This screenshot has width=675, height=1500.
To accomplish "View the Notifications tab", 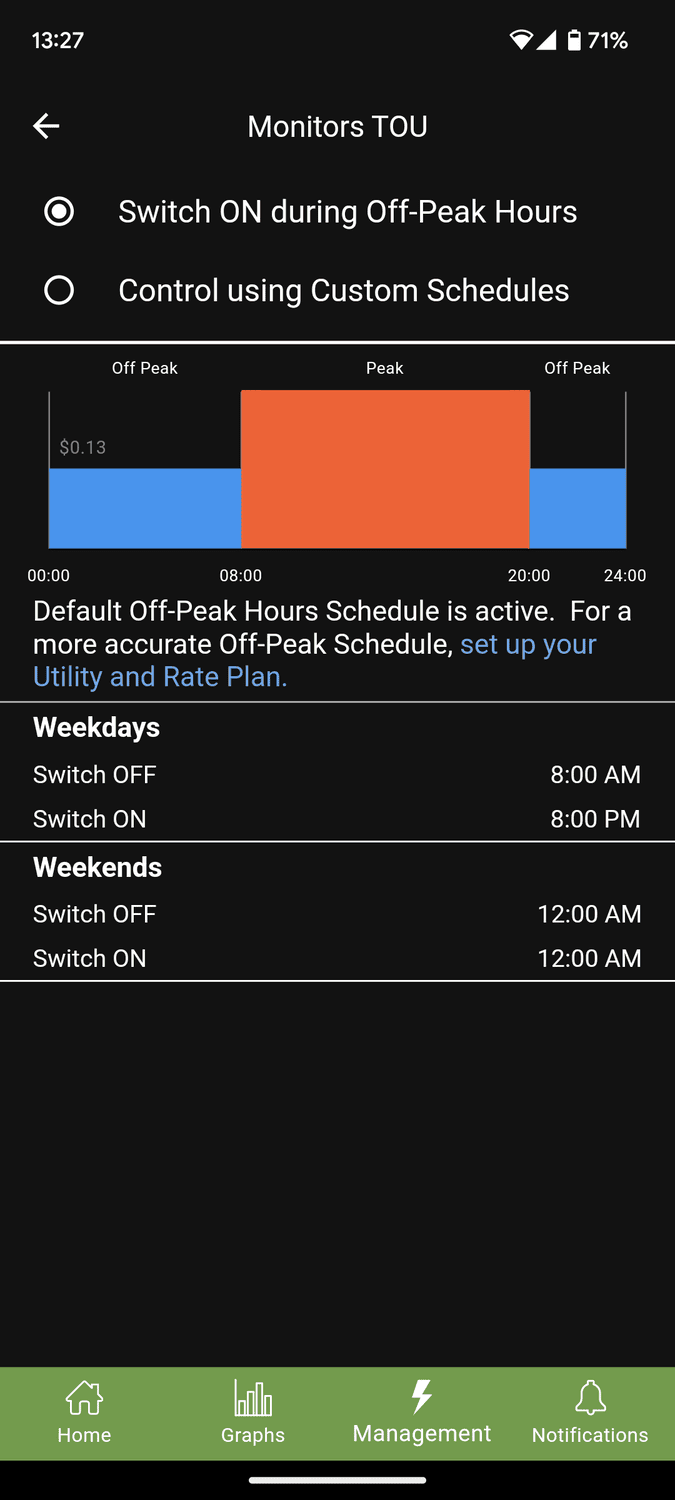I will (590, 1413).
